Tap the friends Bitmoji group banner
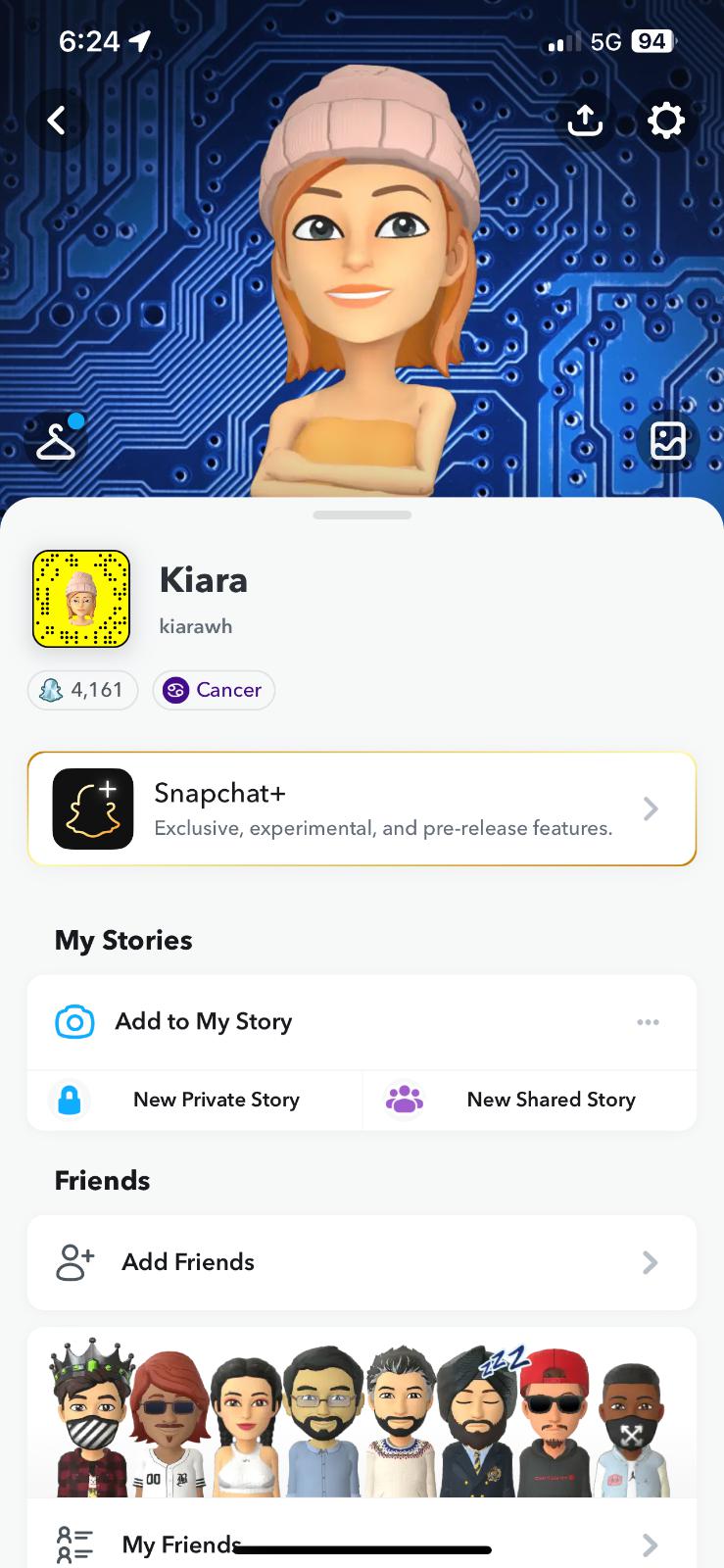 (362, 1417)
